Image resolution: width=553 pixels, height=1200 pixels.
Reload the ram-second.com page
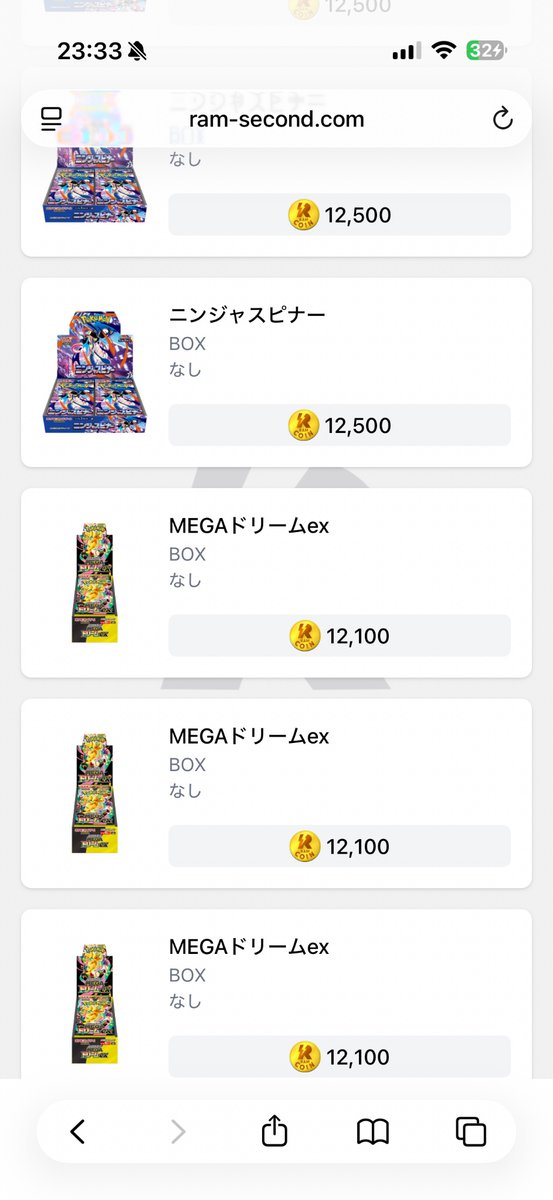click(503, 120)
